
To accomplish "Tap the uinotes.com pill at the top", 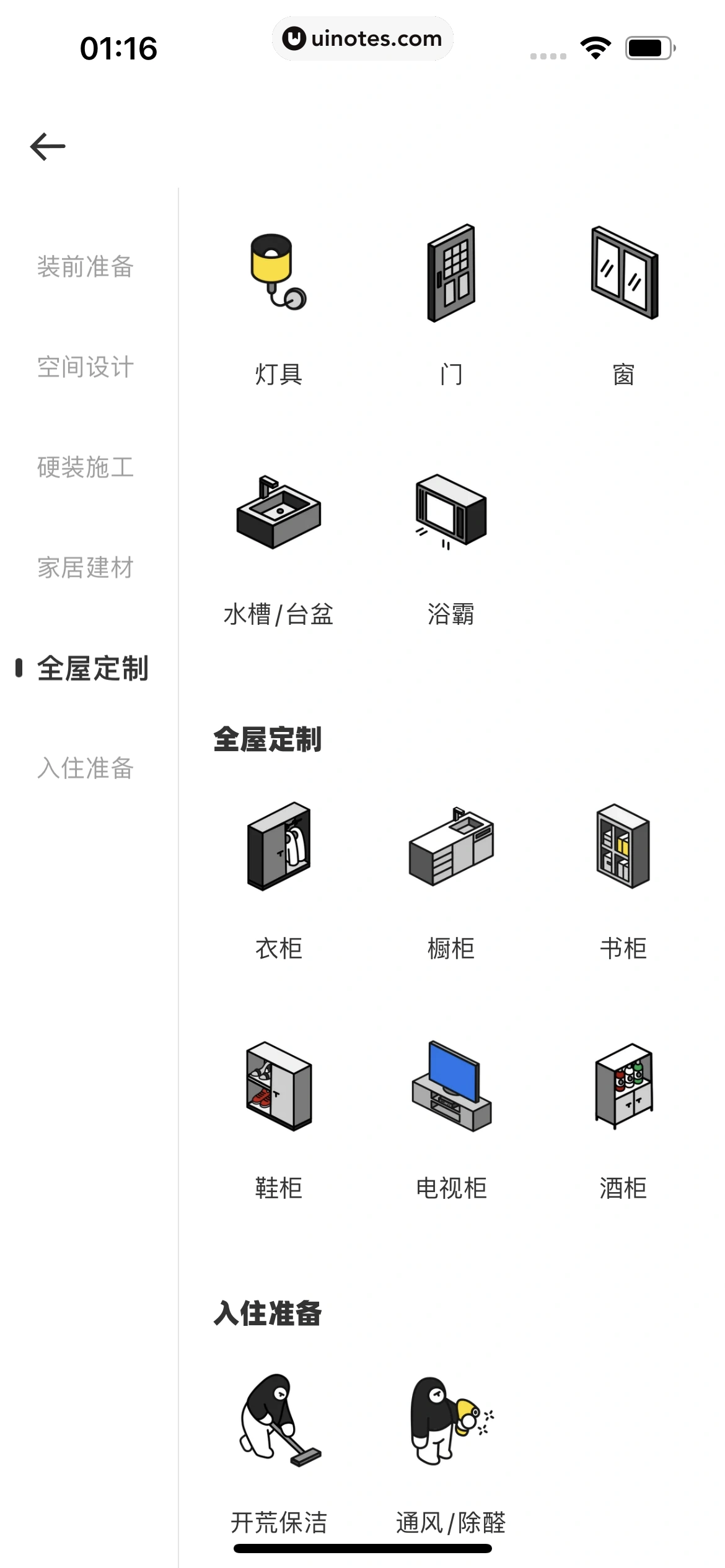I will pos(362,38).
